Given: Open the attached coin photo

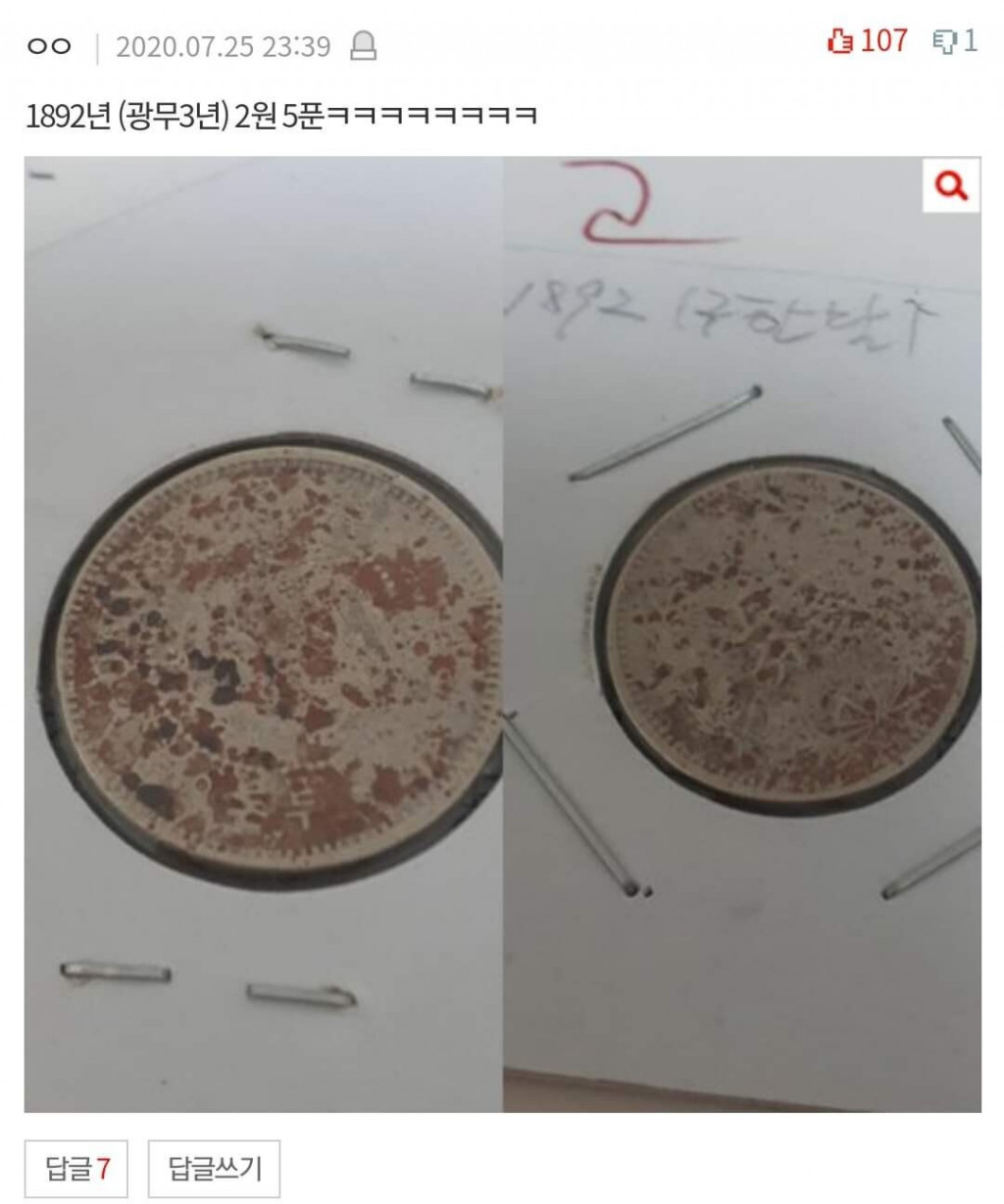Looking at the screenshot, I should click(x=502, y=637).
